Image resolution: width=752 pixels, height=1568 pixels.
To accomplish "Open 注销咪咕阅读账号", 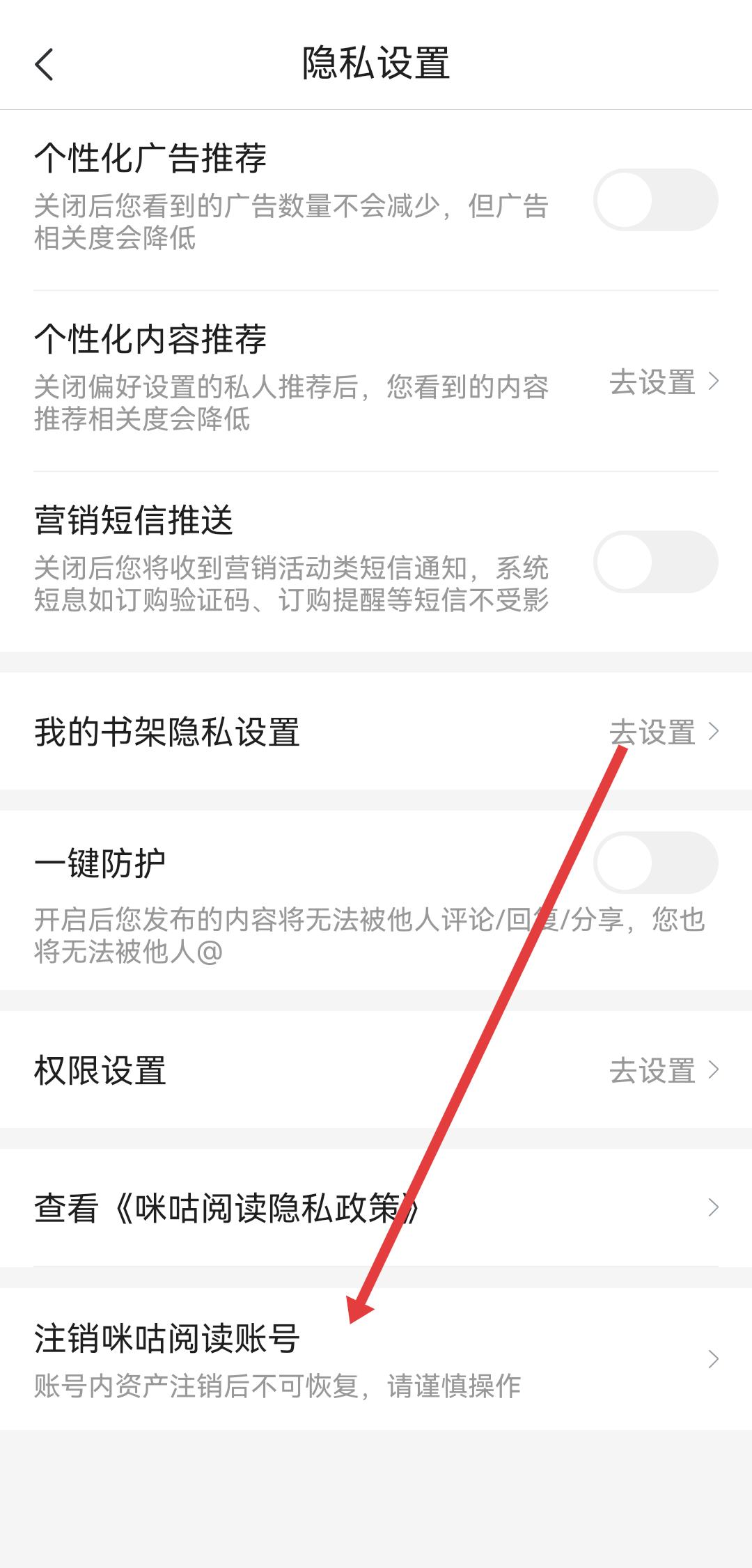I will (x=376, y=1358).
